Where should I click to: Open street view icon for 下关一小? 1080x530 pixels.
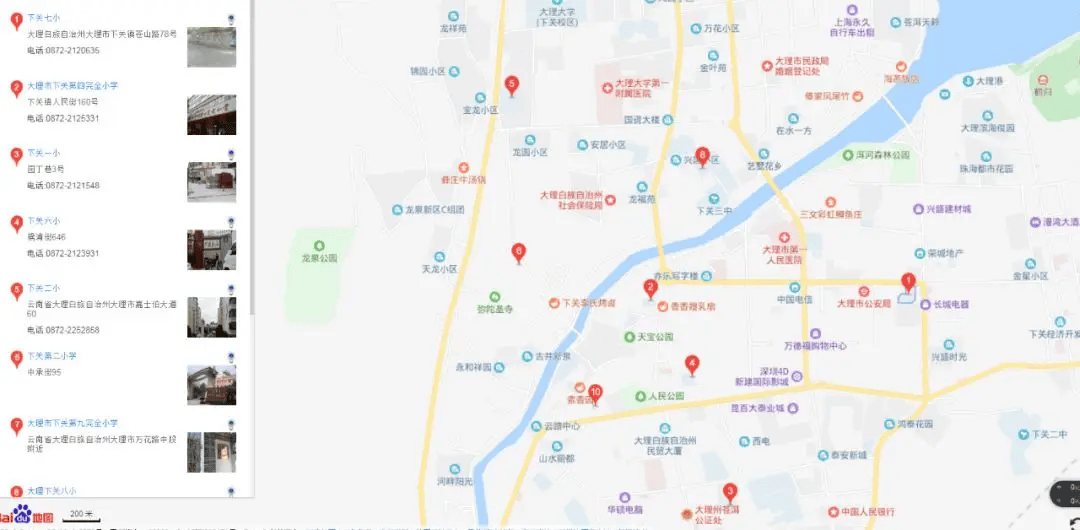[x=232, y=154]
